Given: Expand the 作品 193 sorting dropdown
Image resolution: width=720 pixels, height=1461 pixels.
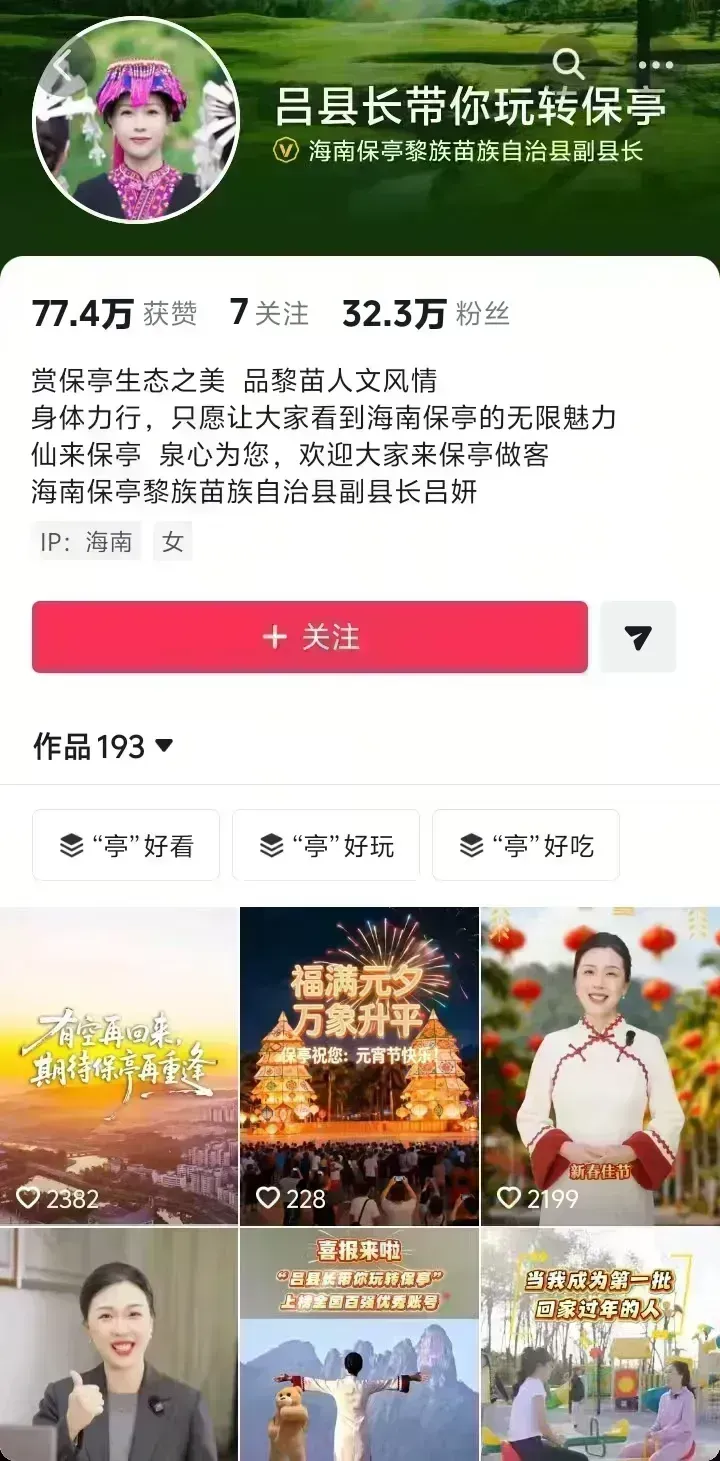Looking at the screenshot, I should coord(104,746).
